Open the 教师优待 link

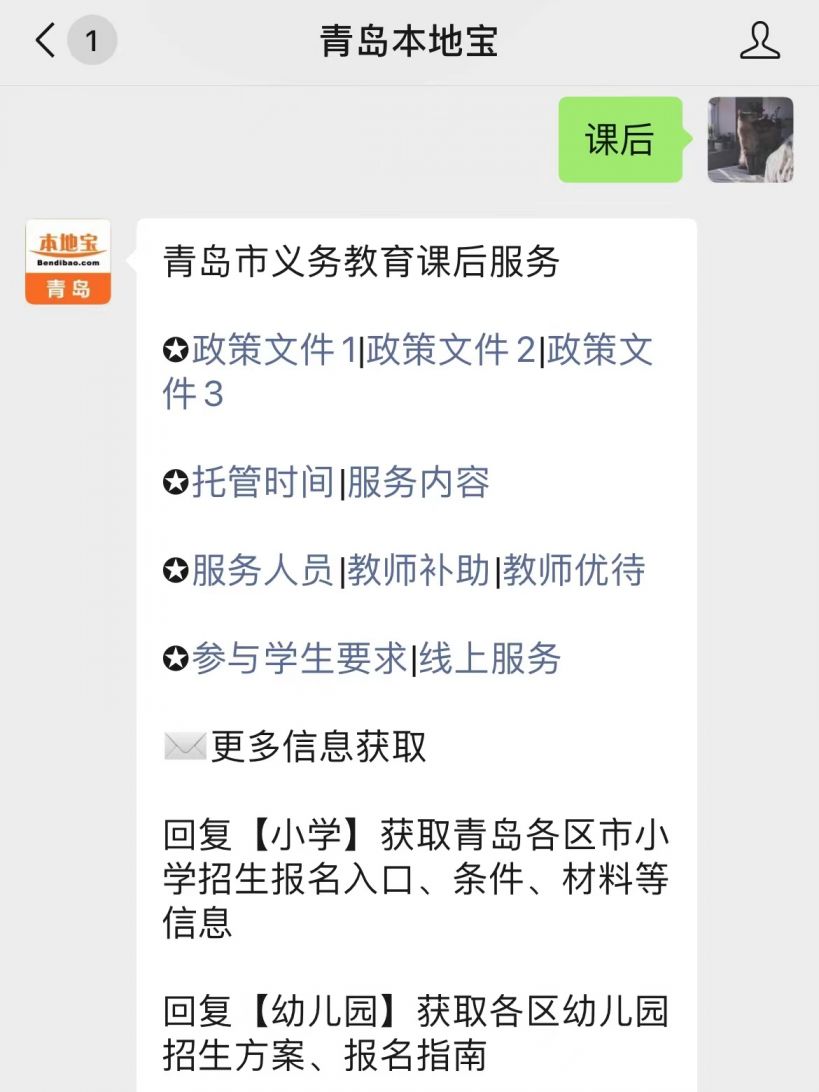(573, 571)
